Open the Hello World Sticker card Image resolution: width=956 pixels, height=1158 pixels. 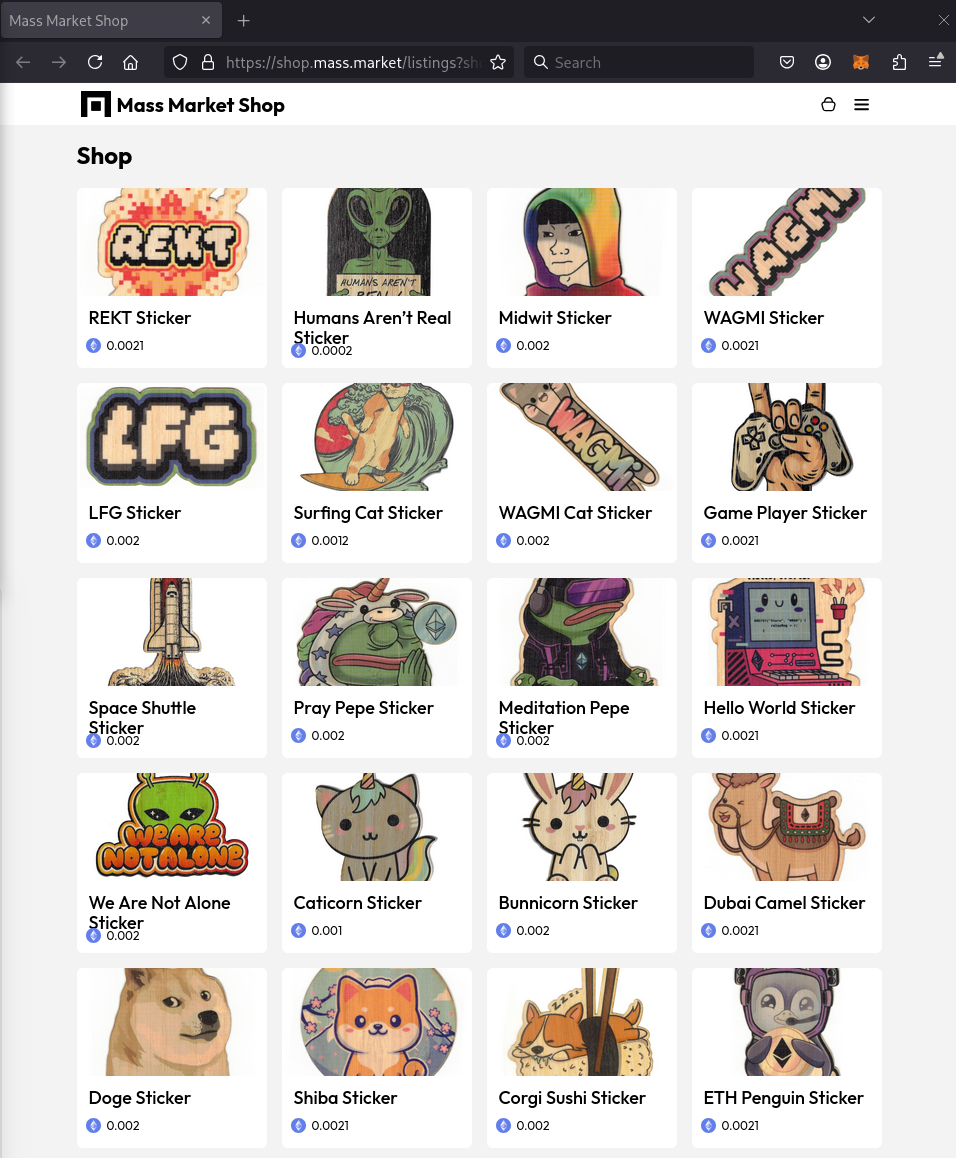786,667
